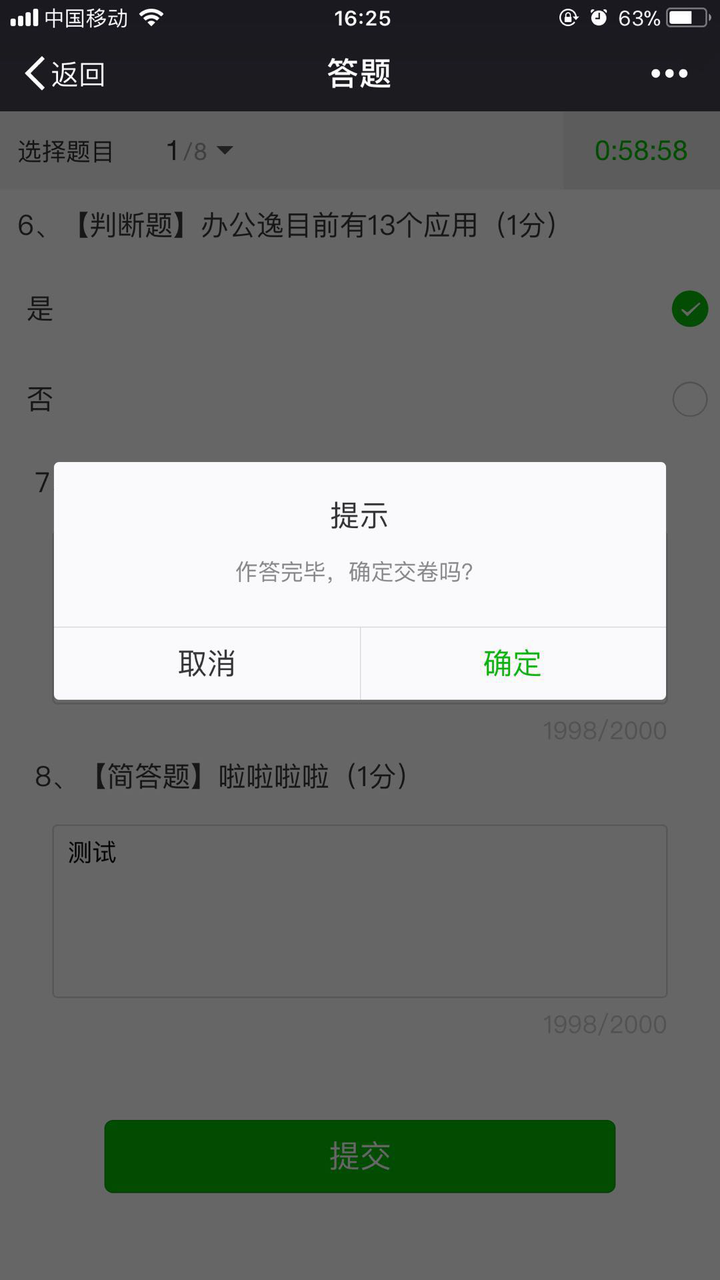Go back using 返回 arrow

(x=64, y=73)
